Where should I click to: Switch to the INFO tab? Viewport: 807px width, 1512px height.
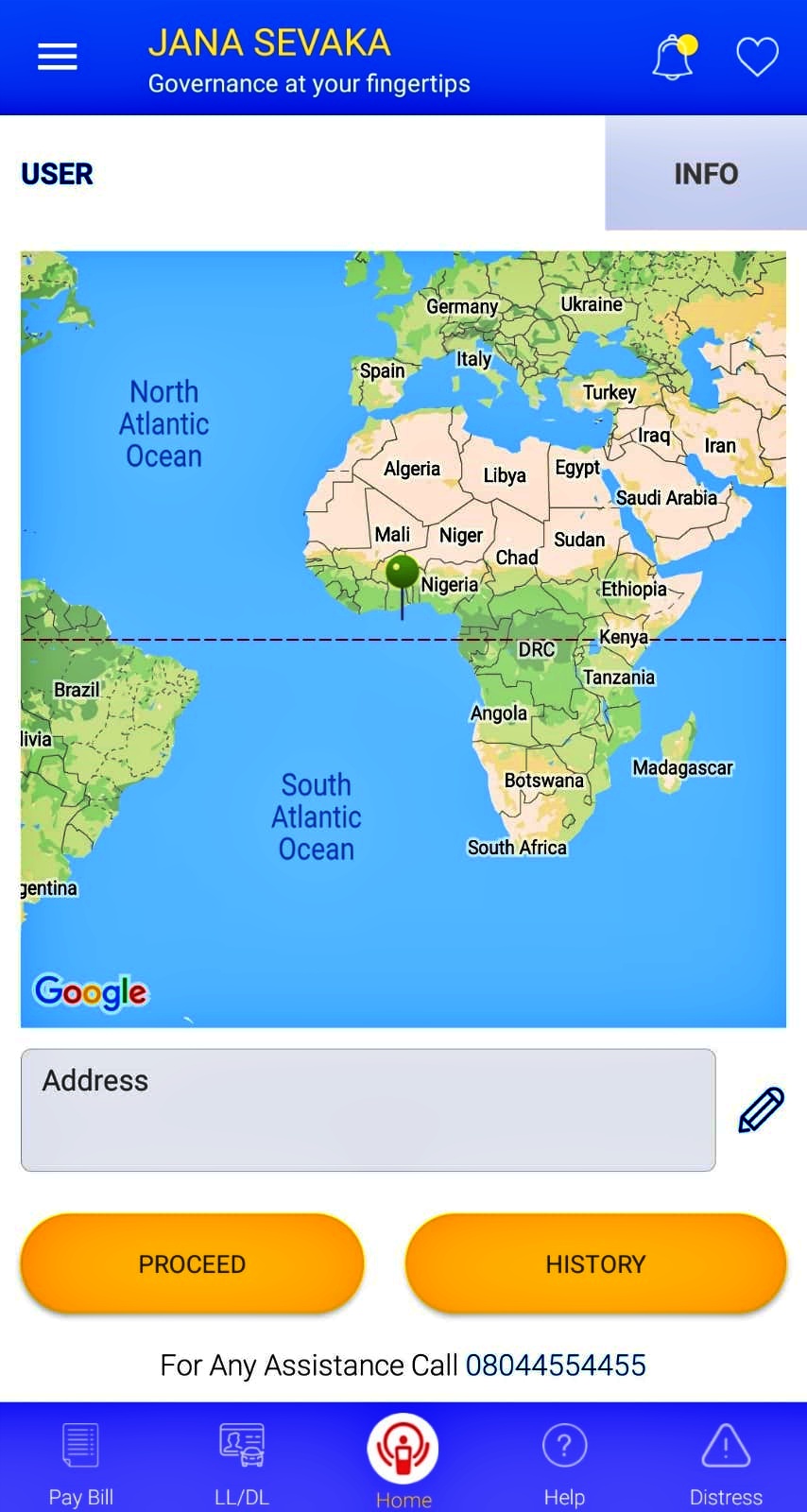[705, 174]
